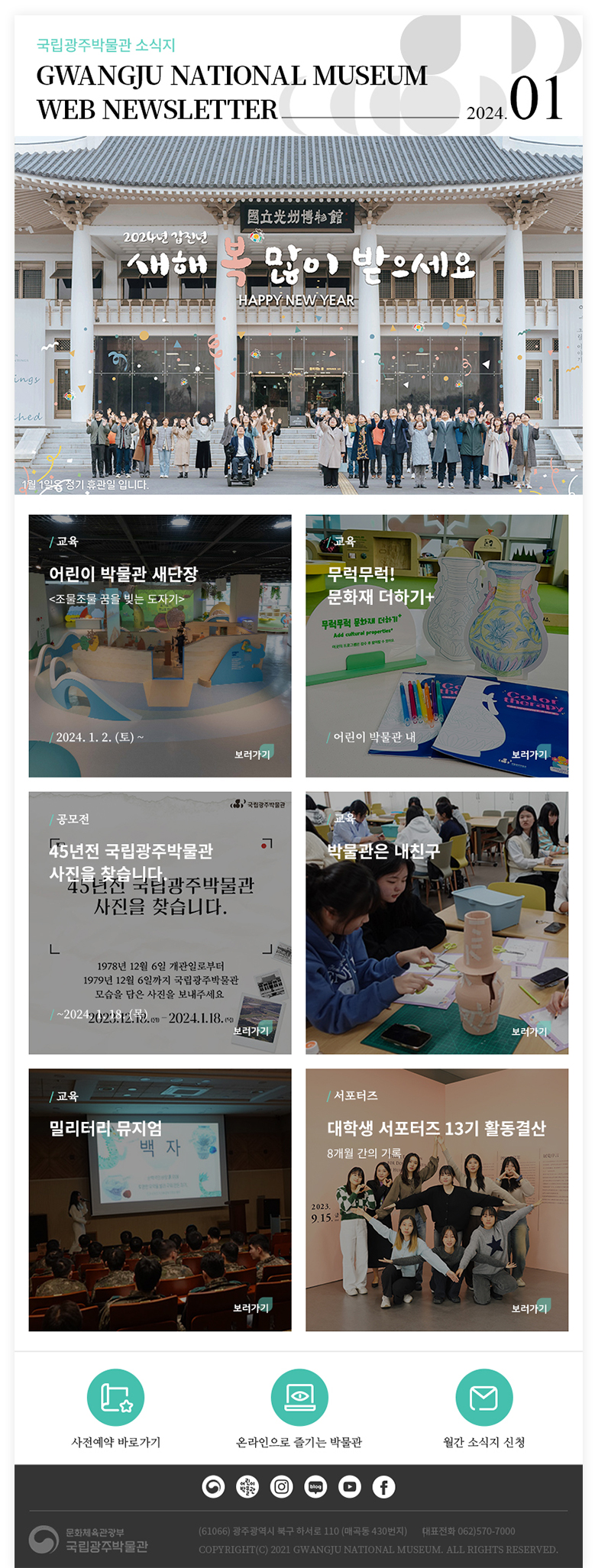Open the museum homepage swirl icon
Image resolution: width=595 pixels, height=1568 pixels.
click(x=213, y=1486)
